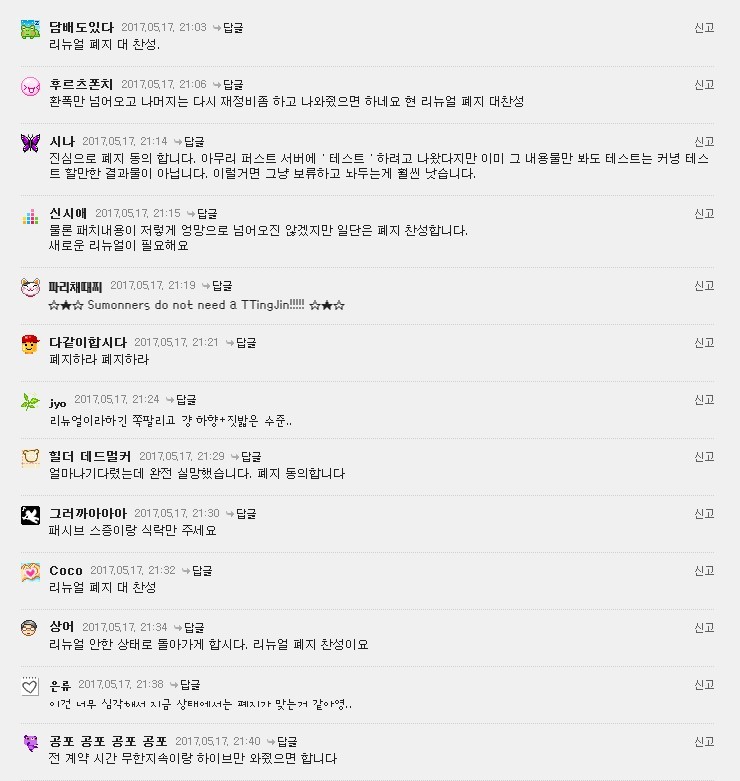Reply to Coco's comment

pos(201,570)
